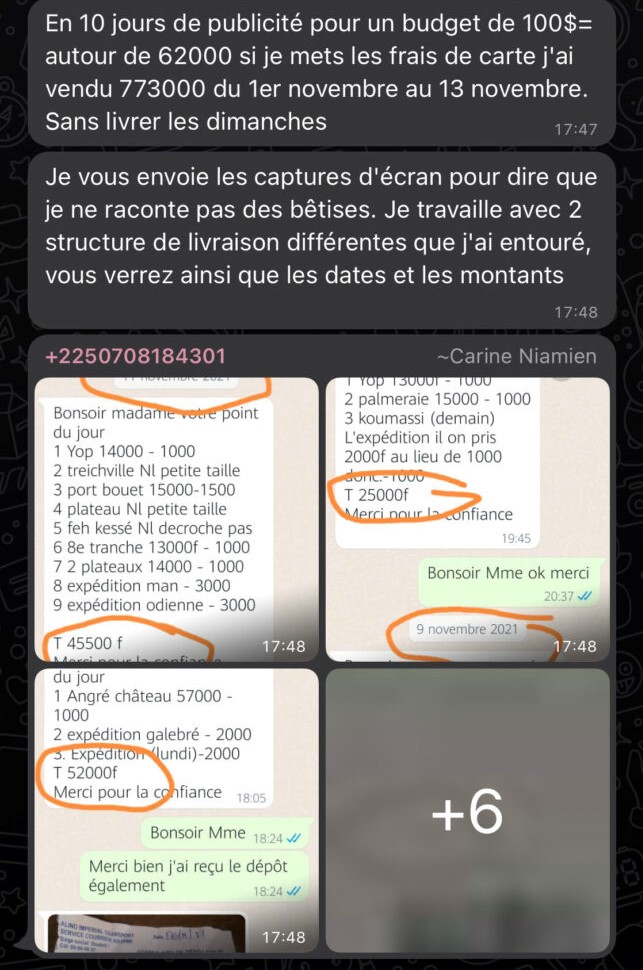643x970 pixels.
Task: Open the sender number +2250708184301
Action: pos(136,356)
